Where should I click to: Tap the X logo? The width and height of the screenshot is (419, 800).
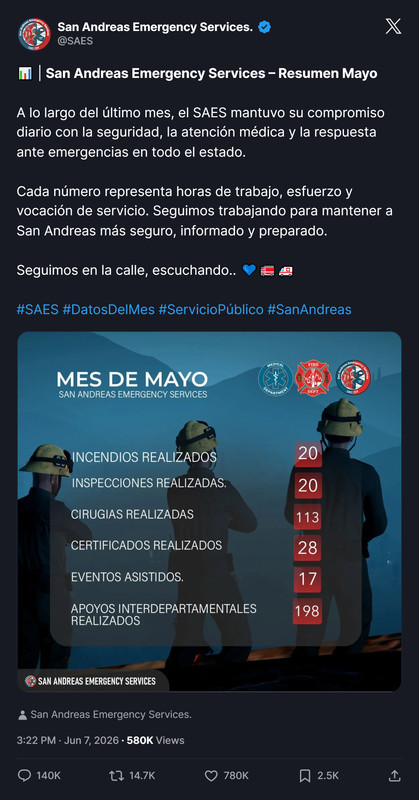point(393,26)
